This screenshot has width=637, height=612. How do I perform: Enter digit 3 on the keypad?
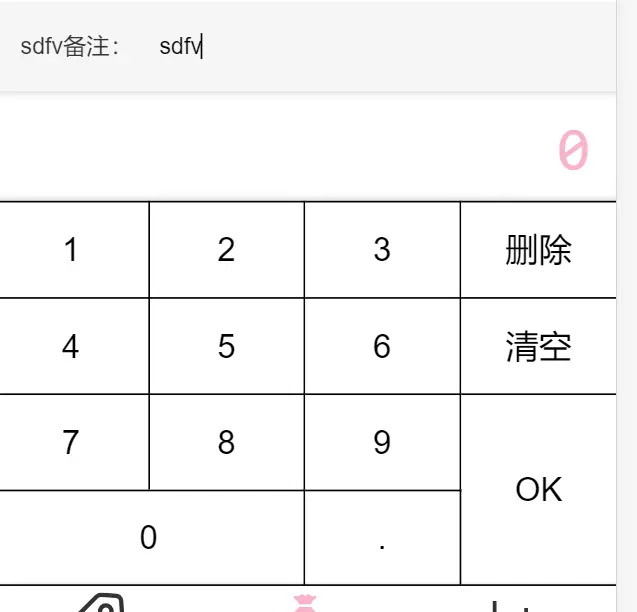pyautogui.click(x=382, y=250)
